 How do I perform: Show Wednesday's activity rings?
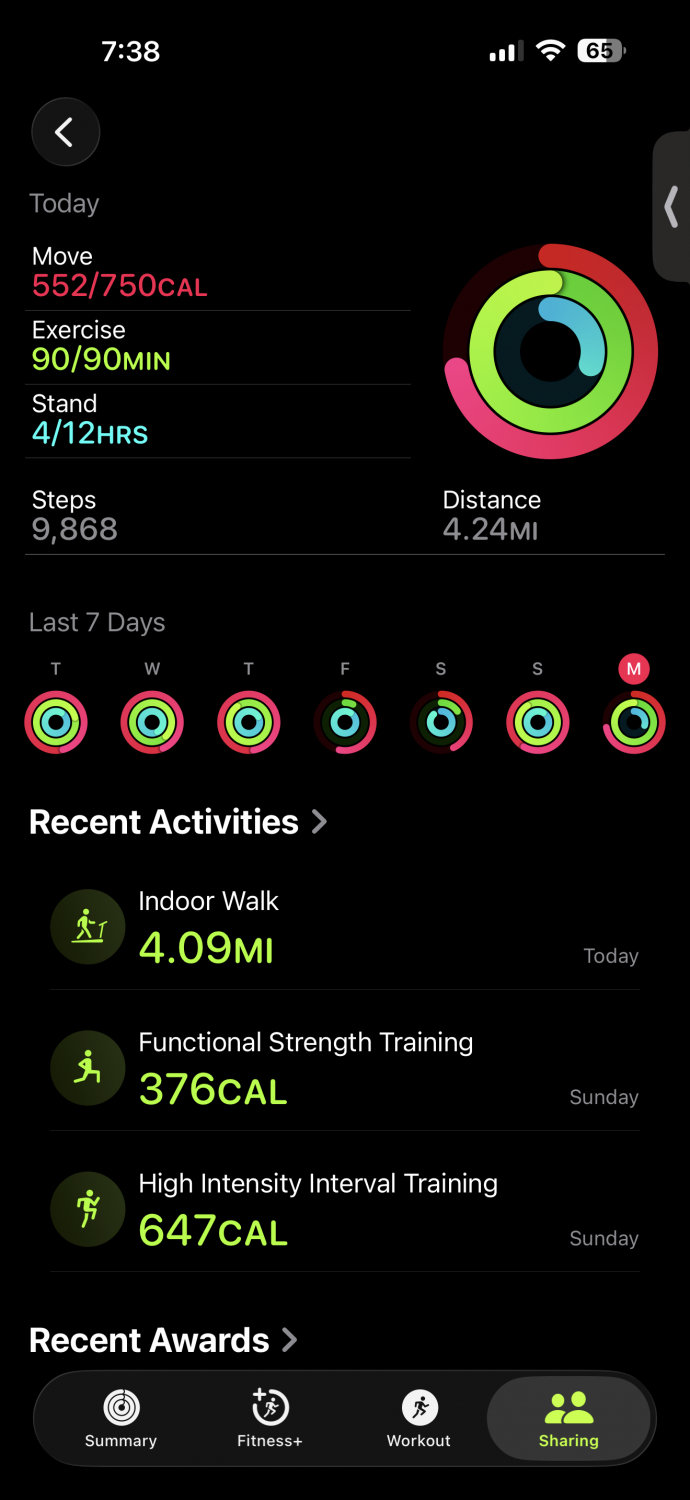point(152,722)
